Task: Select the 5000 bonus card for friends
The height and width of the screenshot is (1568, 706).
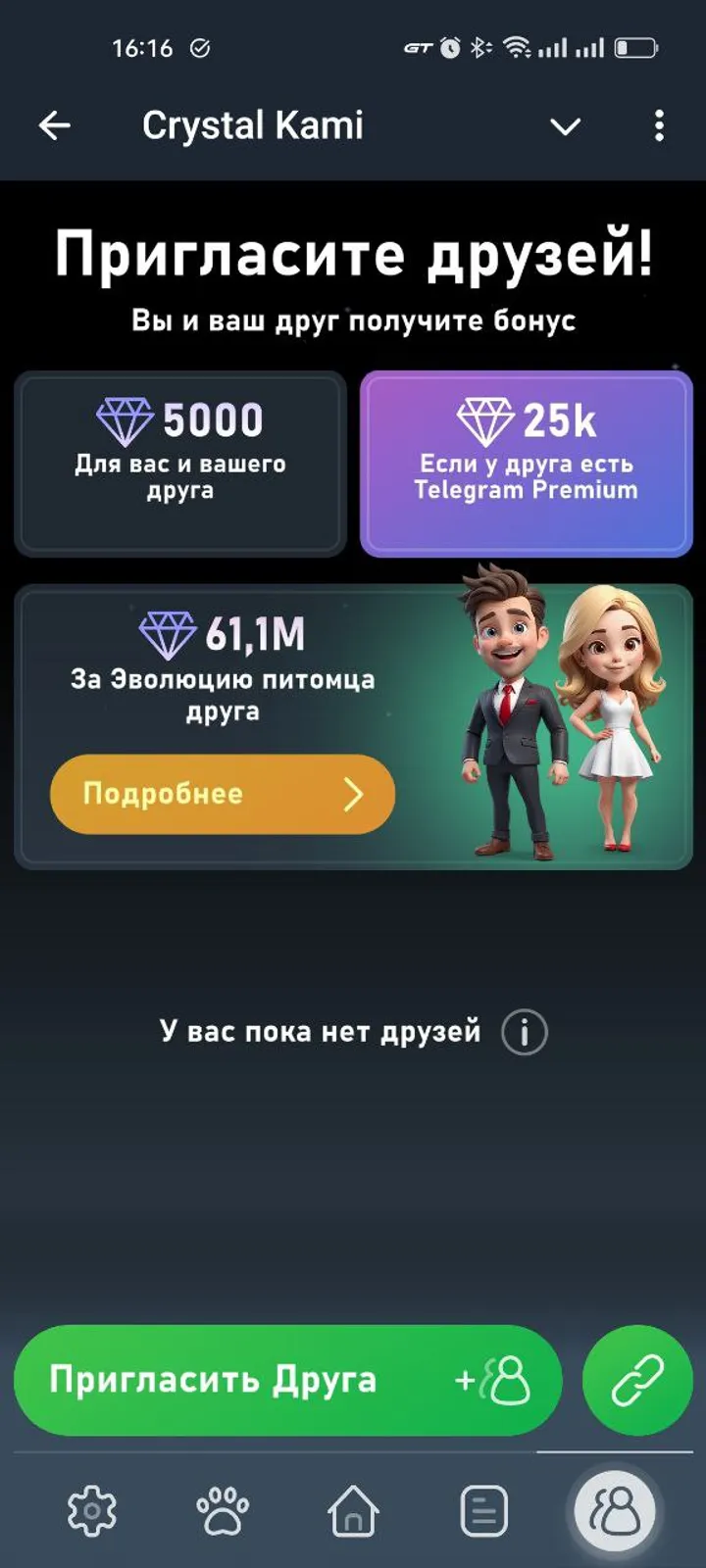Action: [180, 463]
